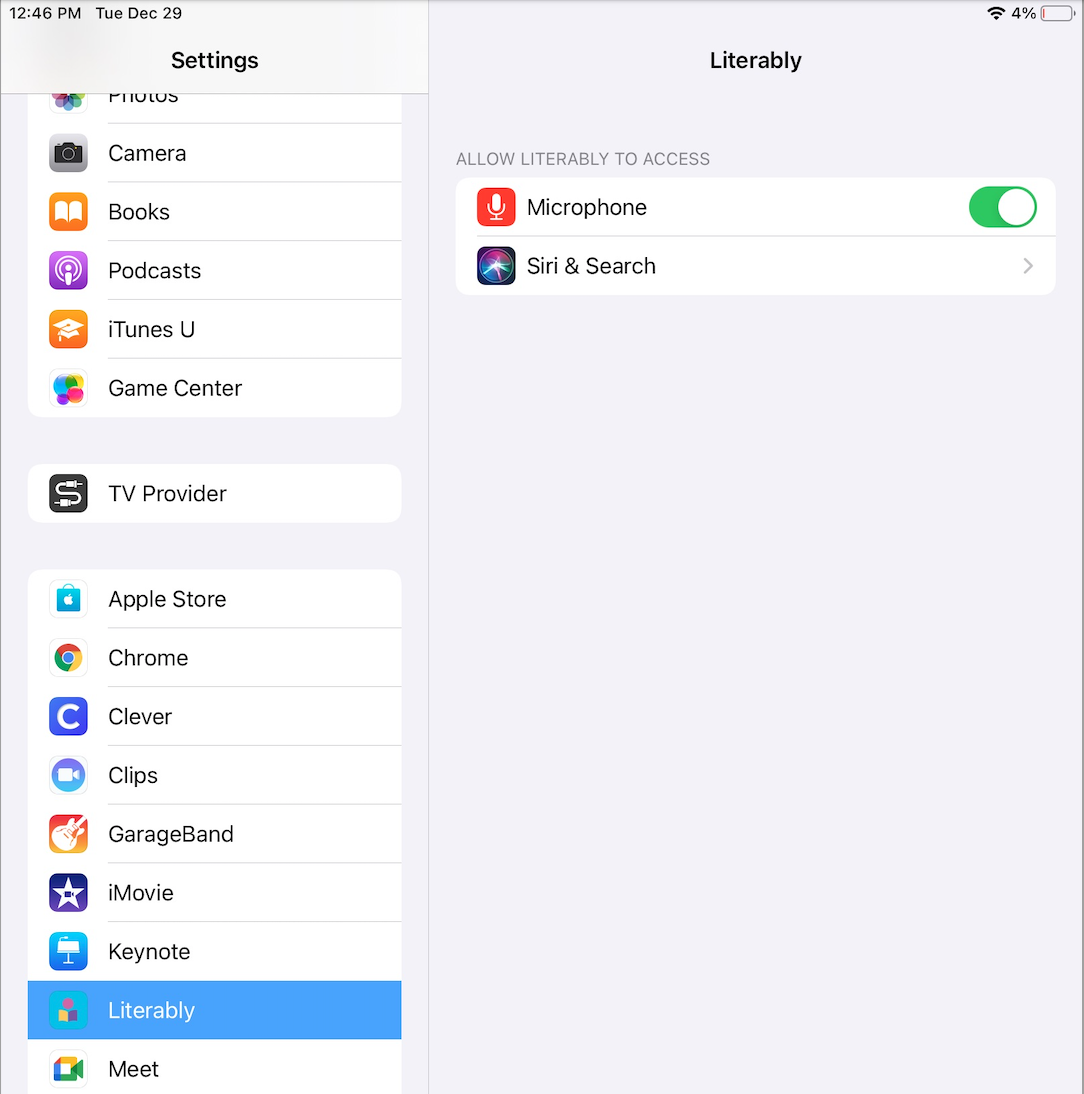Tap the Literably row in sidebar
The width and height of the screenshot is (1084, 1094).
(x=214, y=1010)
